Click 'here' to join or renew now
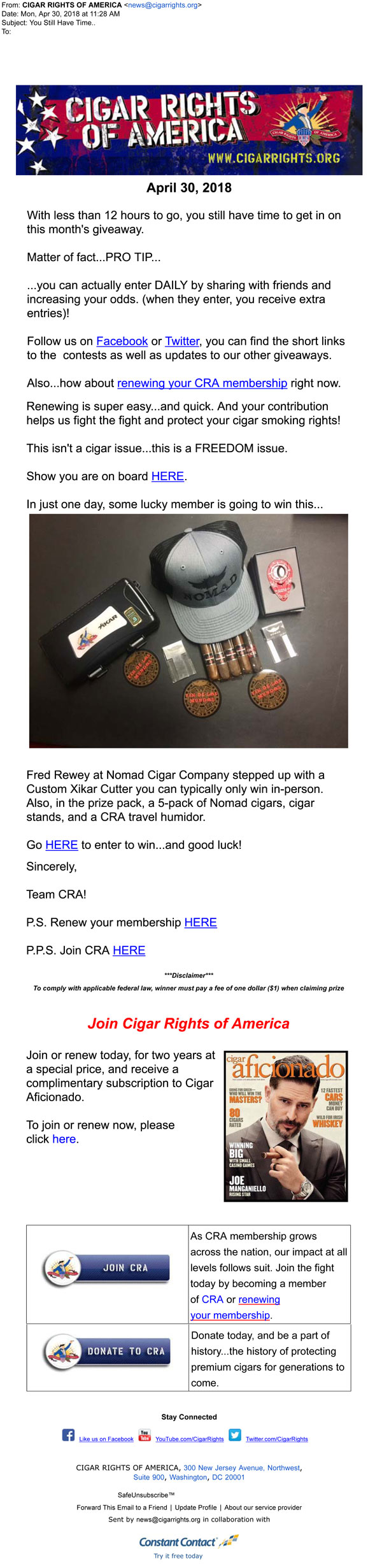This screenshot has width=382, height=1568. tap(64, 1139)
